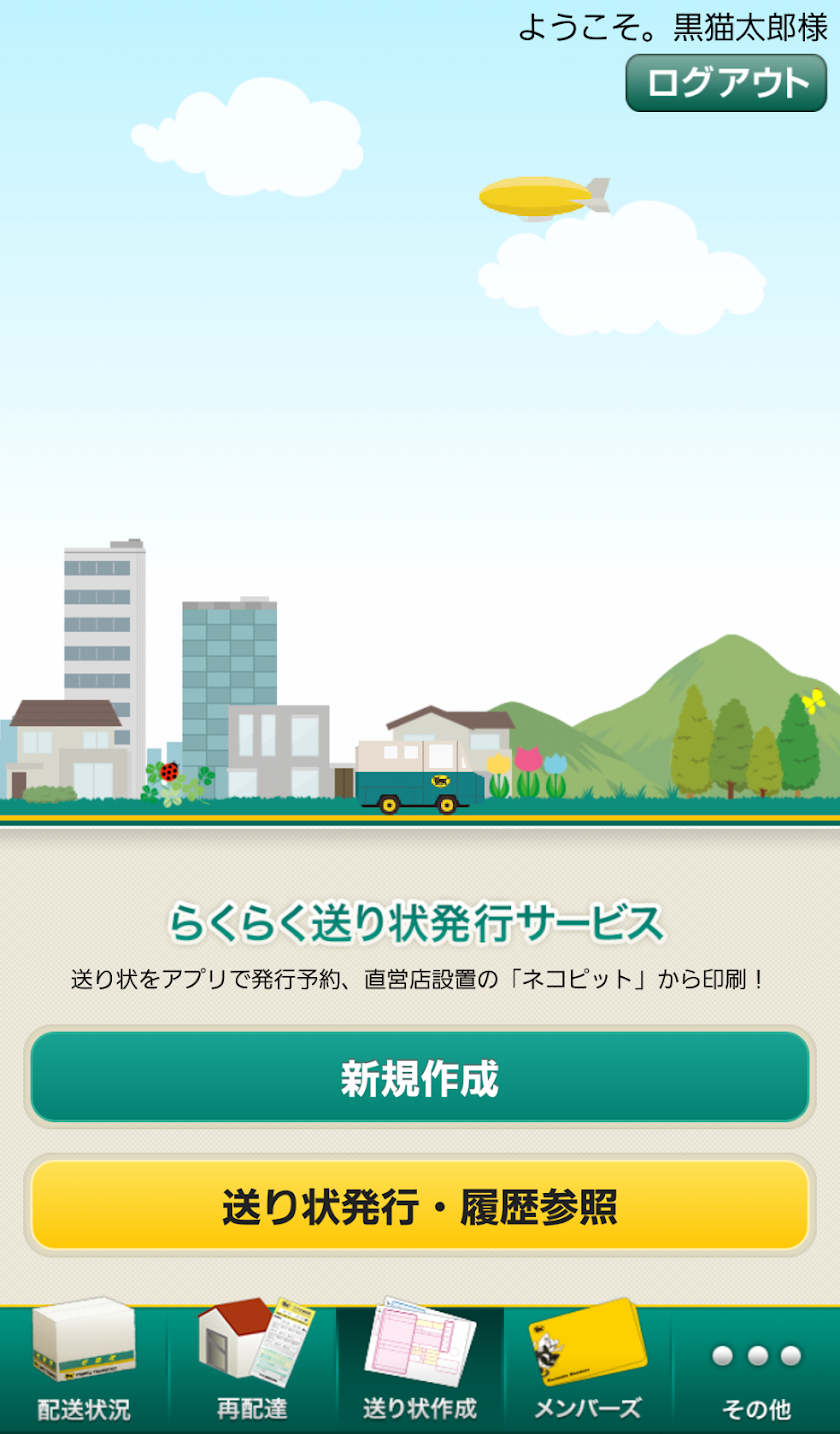Create a new waybill with 新規作成

[420, 1077]
